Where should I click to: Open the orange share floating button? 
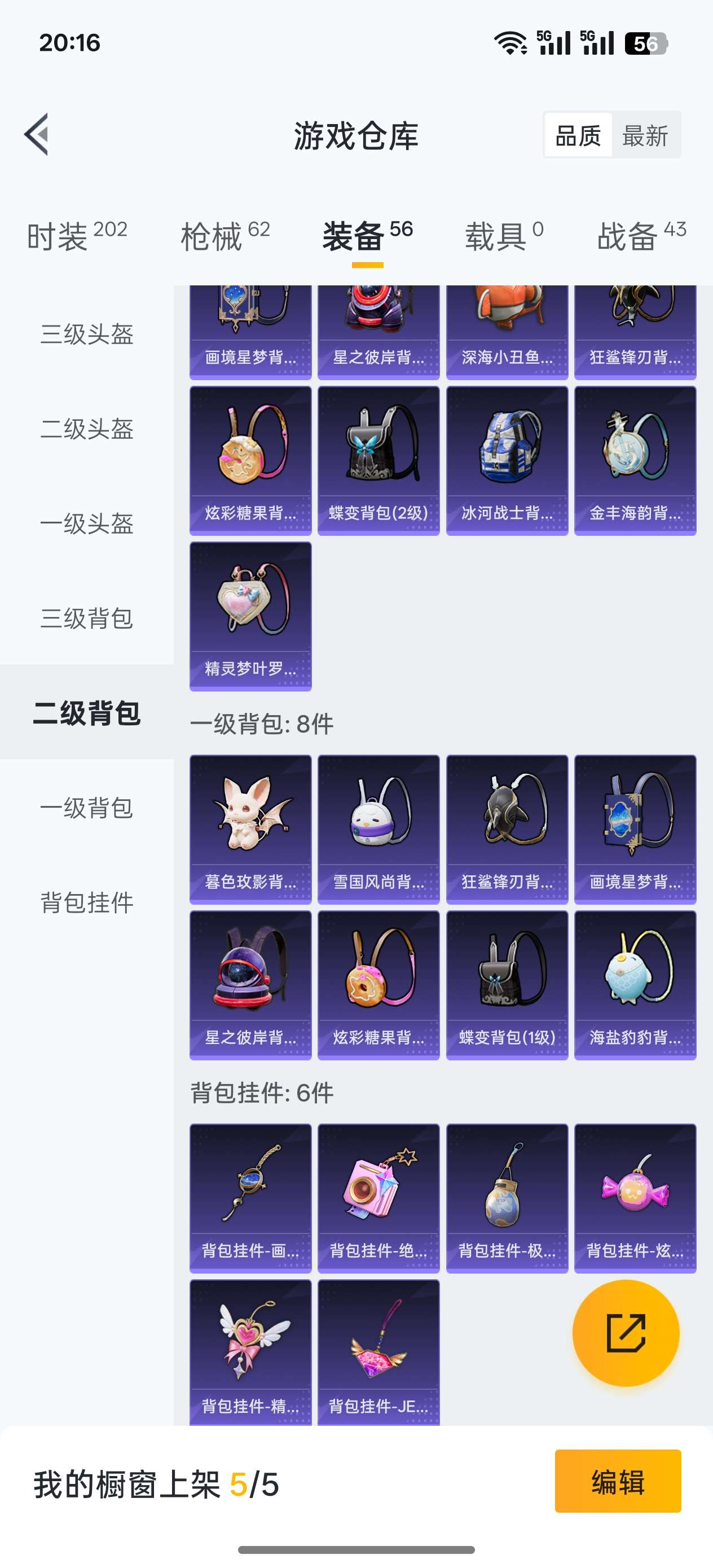point(626,1333)
